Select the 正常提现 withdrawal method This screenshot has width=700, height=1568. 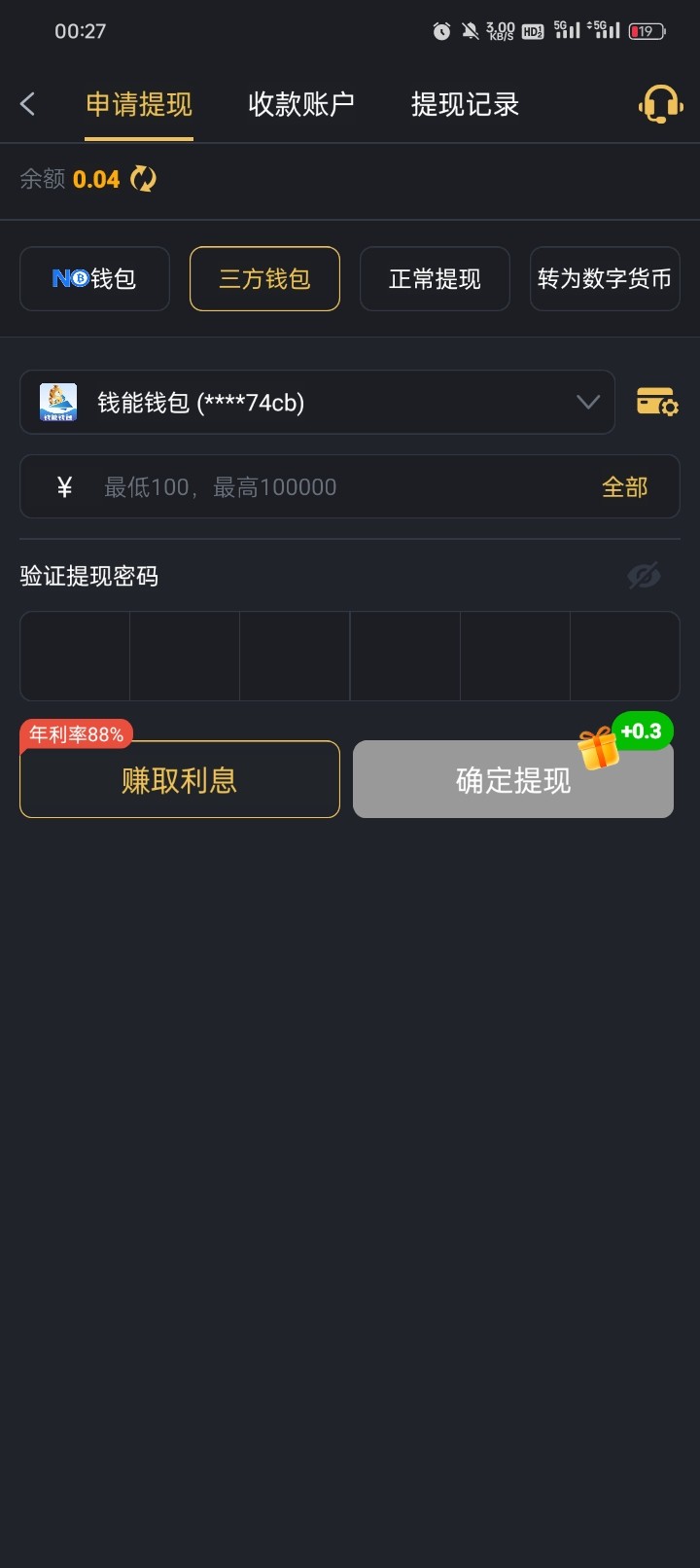point(435,278)
